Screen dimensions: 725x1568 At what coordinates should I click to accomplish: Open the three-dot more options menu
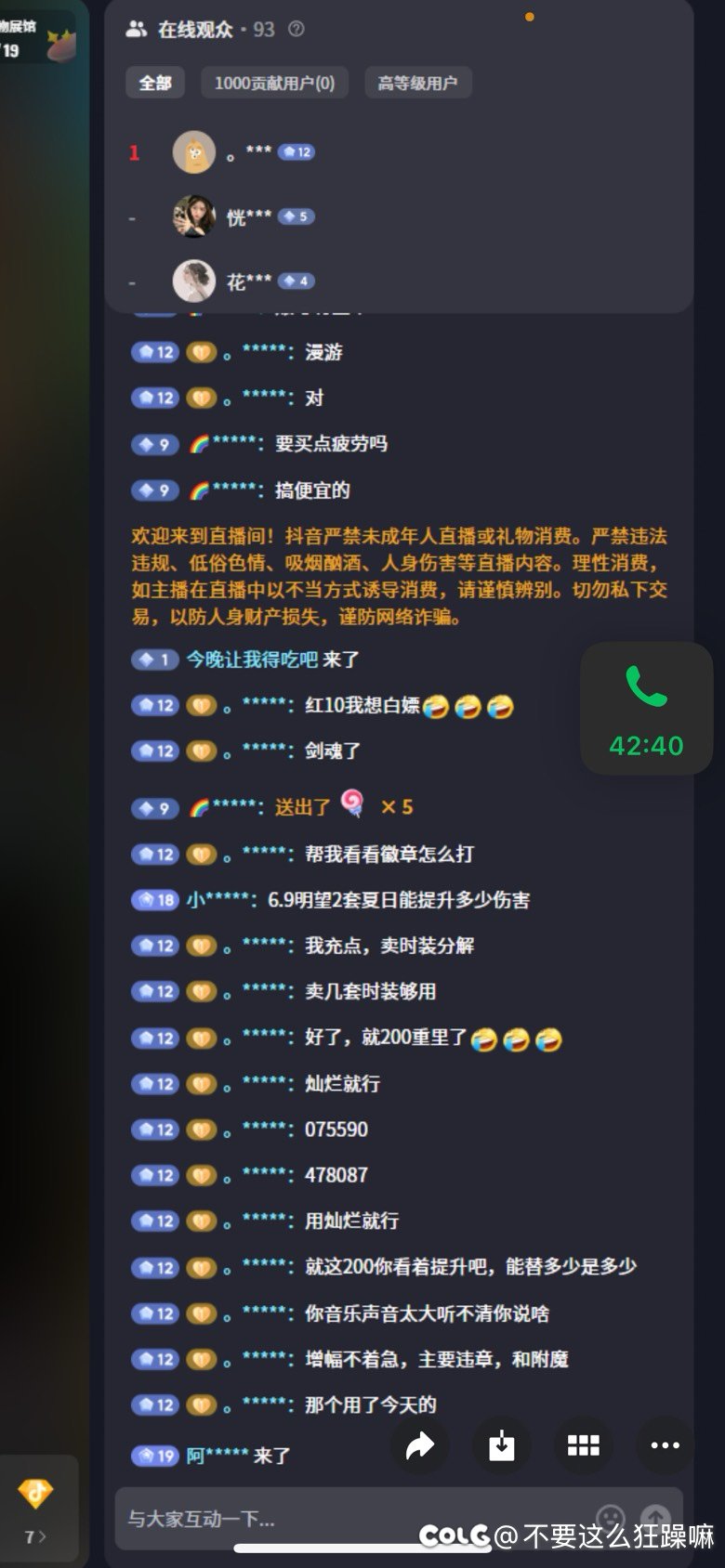665,1444
